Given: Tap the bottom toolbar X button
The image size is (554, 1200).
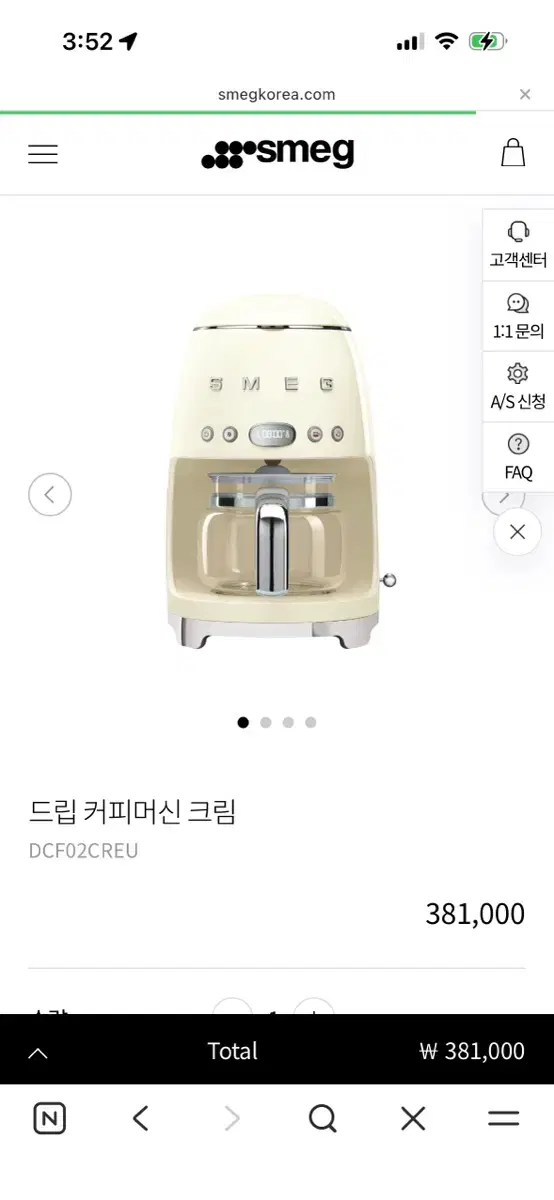Looking at the screenshot, I should pos(413,1118).
